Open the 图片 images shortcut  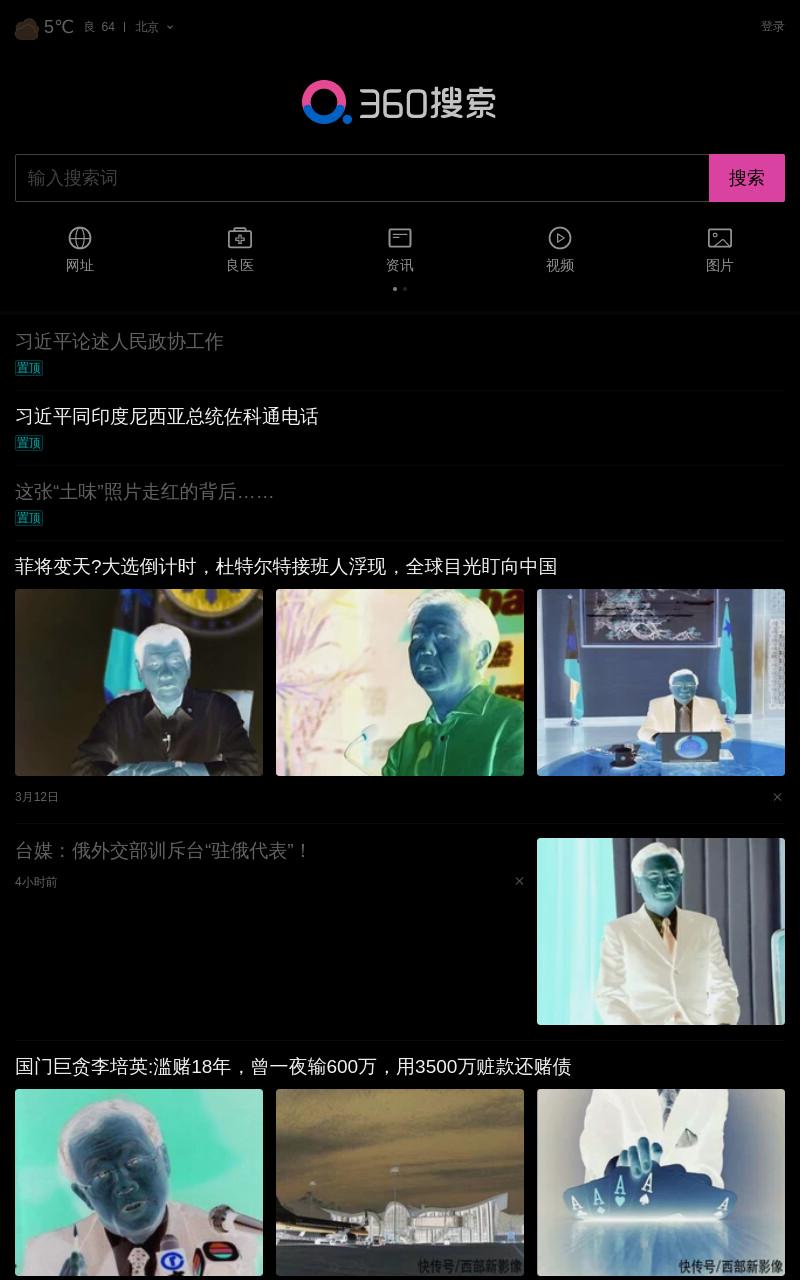(720, 250)
